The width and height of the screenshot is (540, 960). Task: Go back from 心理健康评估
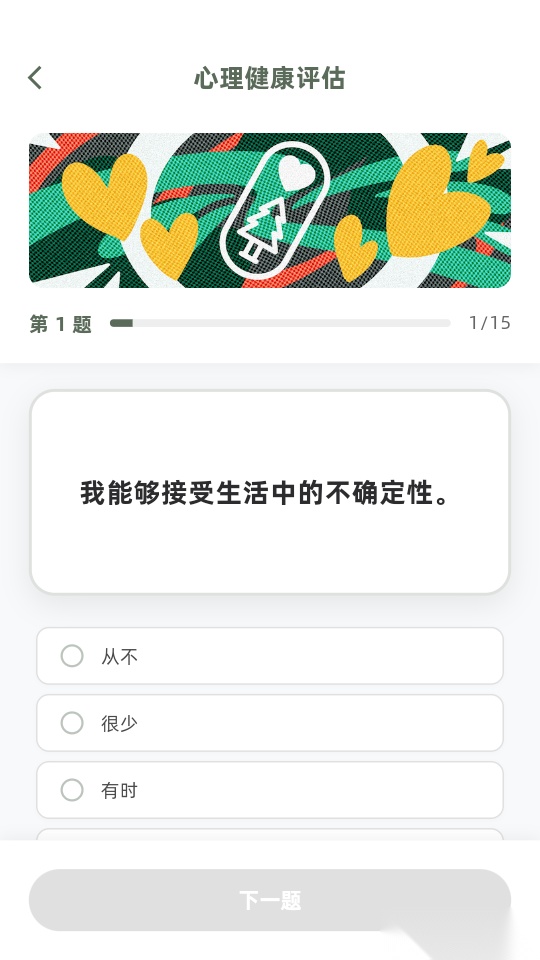[36, 78]
